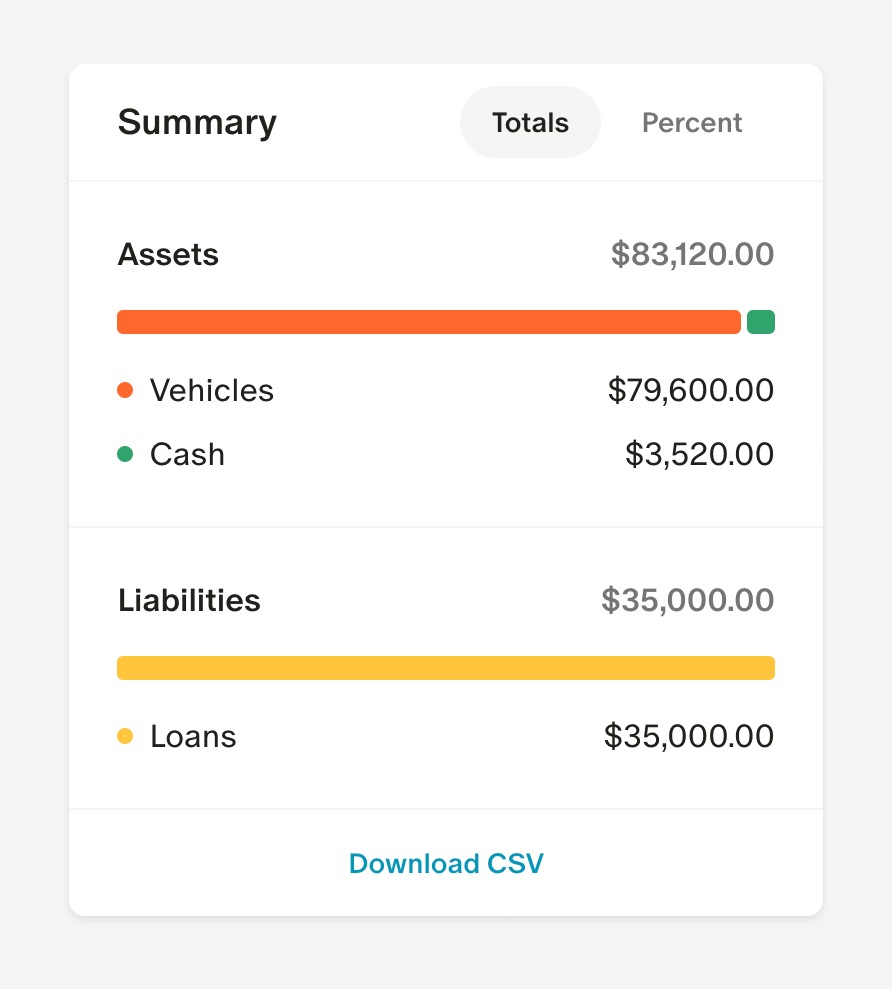892x989 pixels.
Task: Enable Percent mode in the summary
Action: [692, 122]
